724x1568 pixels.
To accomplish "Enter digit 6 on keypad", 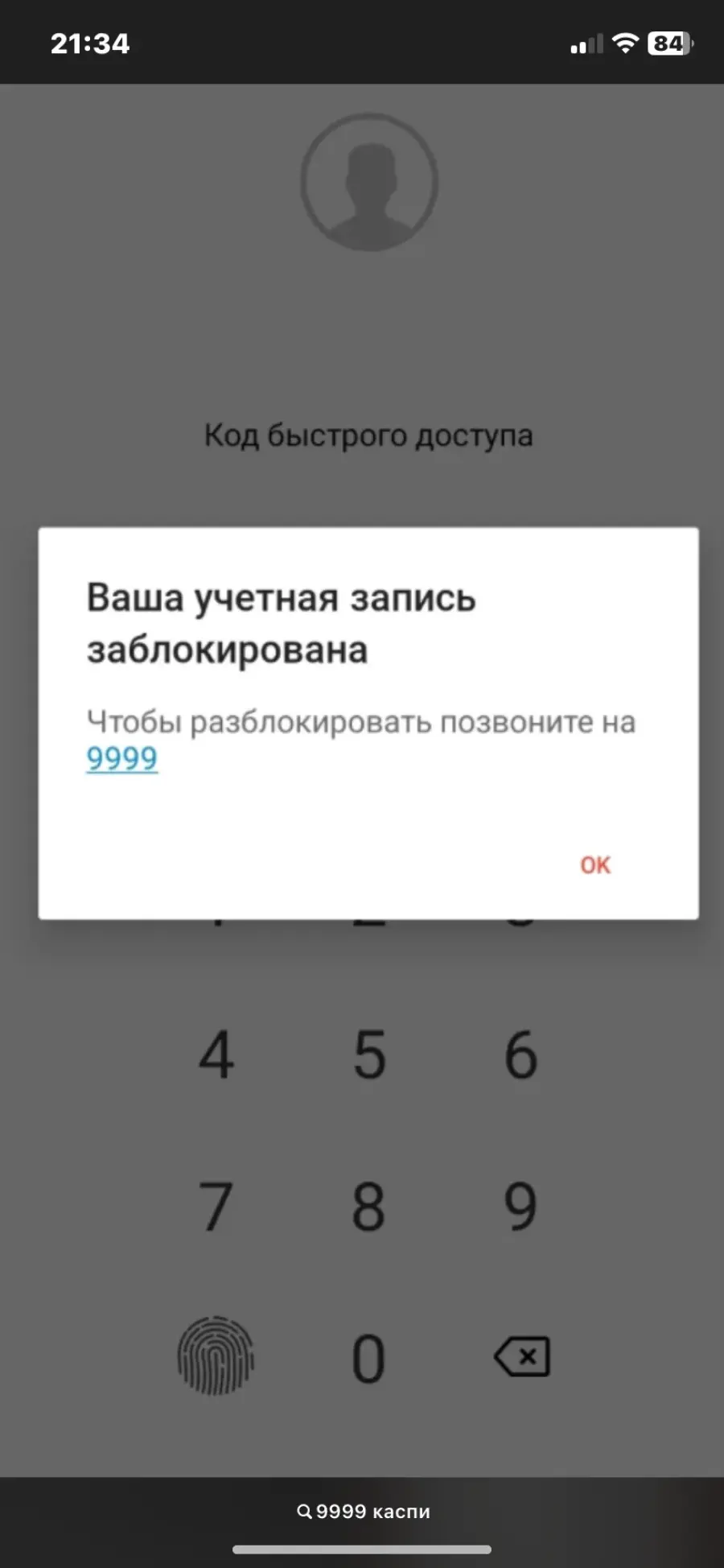I will [x=521, y=1054].
